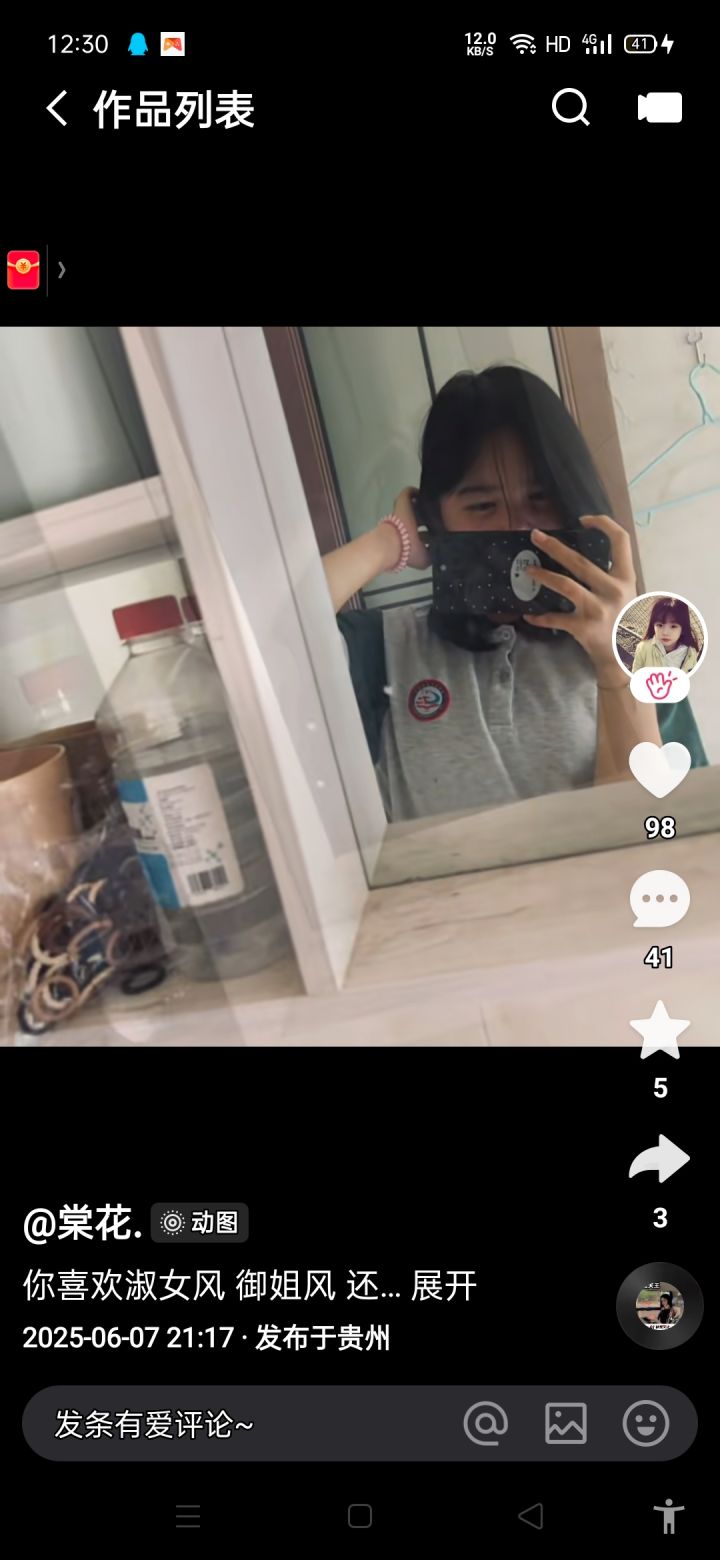Share this post via arrow icon
720x1560 pixels.
[660, 1160]
